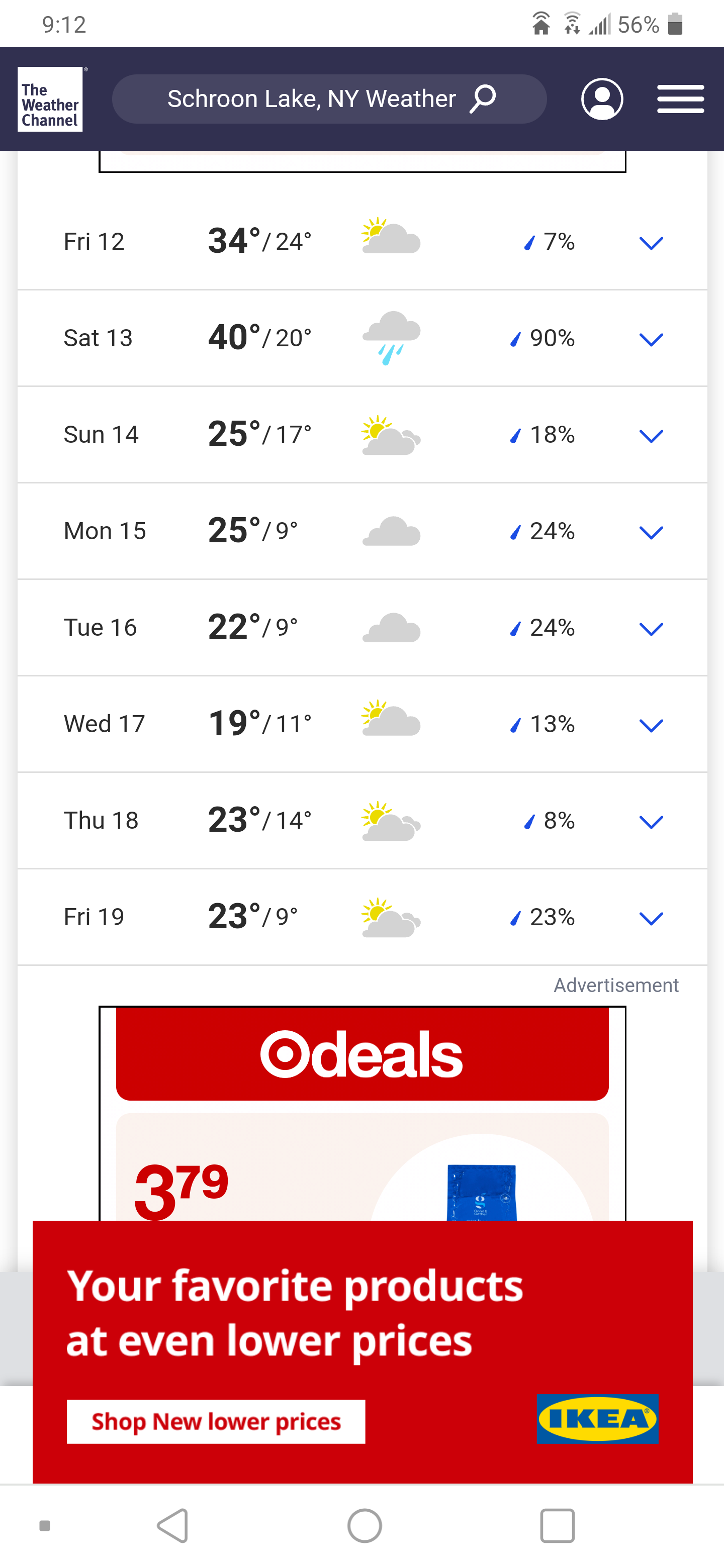Expand the Mon 15 forecast details
Image resolution: width=724 pixels, height=1568 pixels.
(651, 533)
